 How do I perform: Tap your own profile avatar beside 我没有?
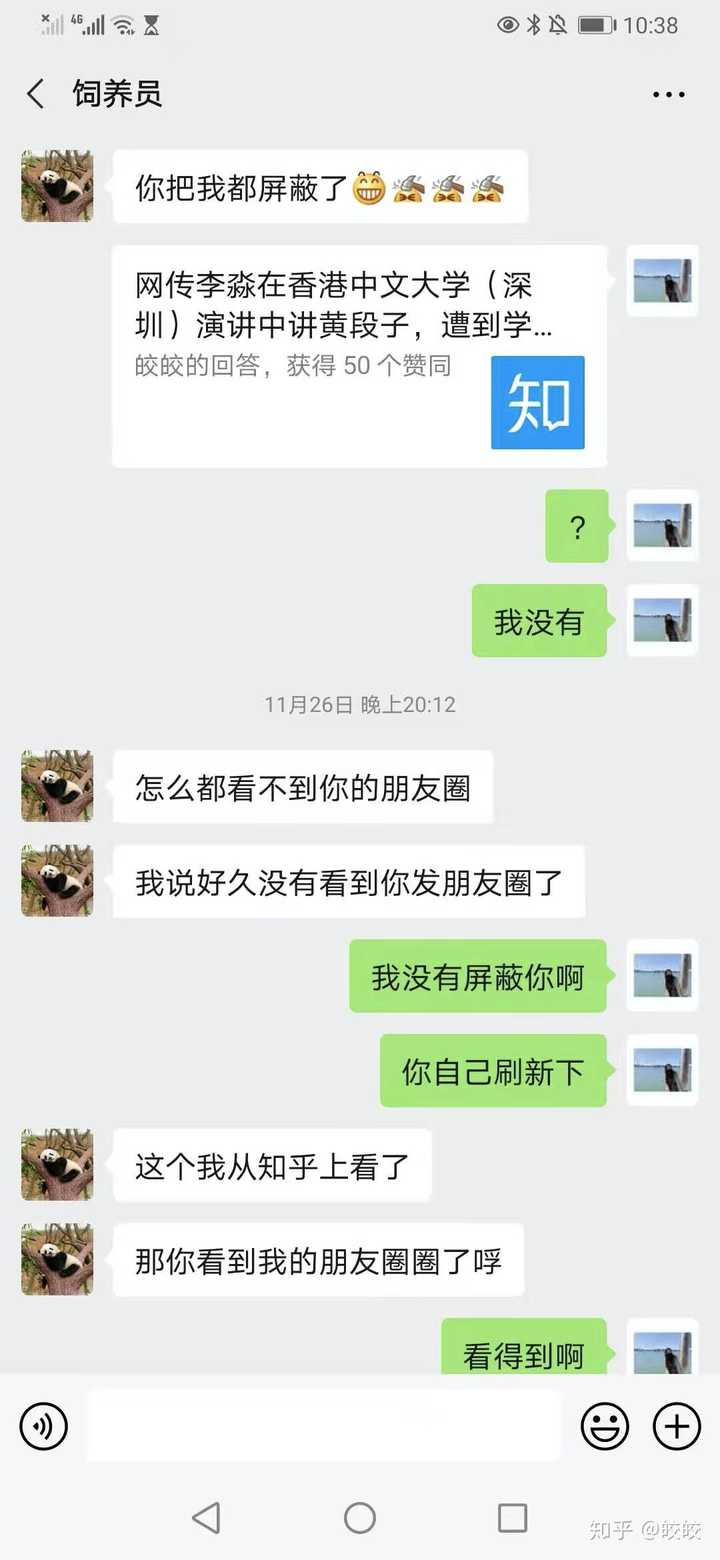coord(662,622)
